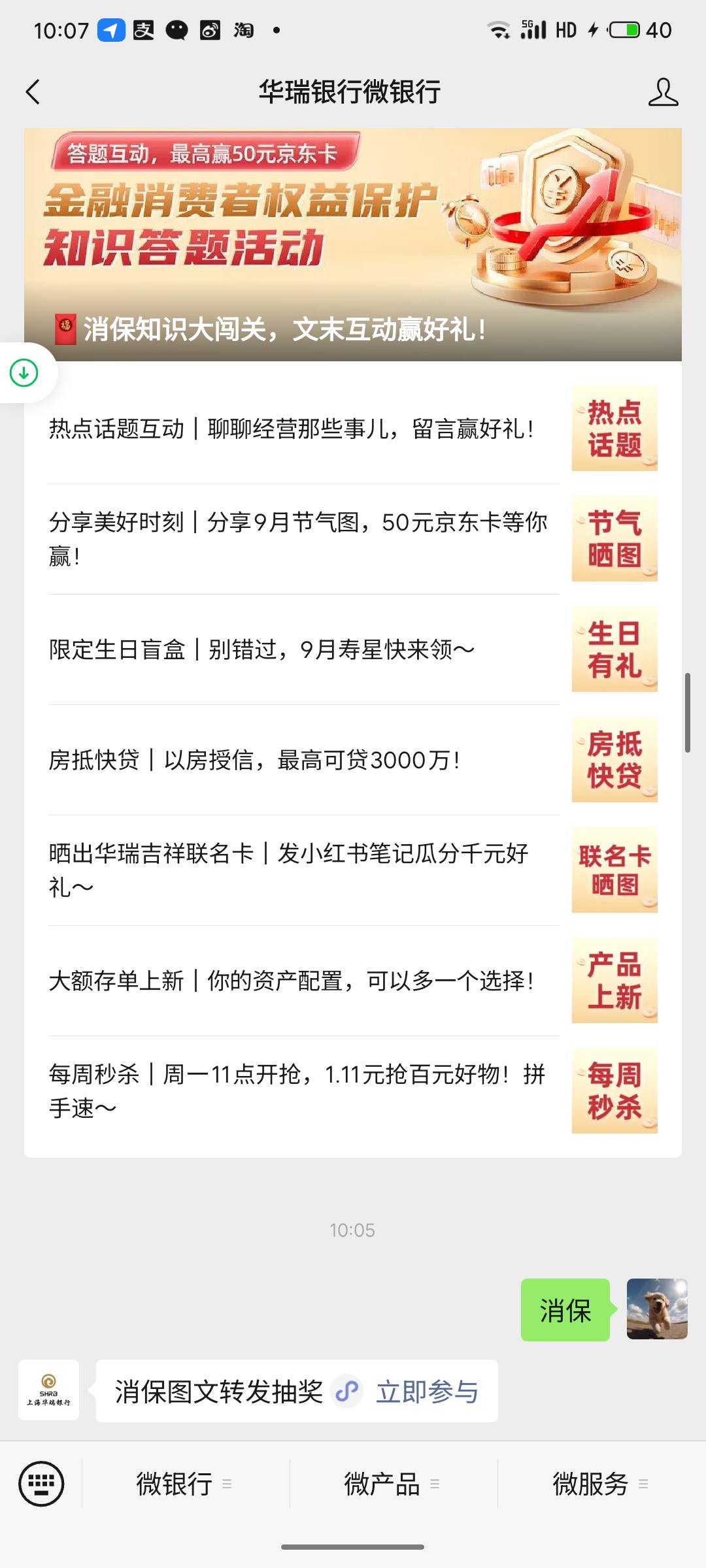Open the 每周秒杀 article
The width and height of the screenshot is (706, 1568).
point(353,1091)
